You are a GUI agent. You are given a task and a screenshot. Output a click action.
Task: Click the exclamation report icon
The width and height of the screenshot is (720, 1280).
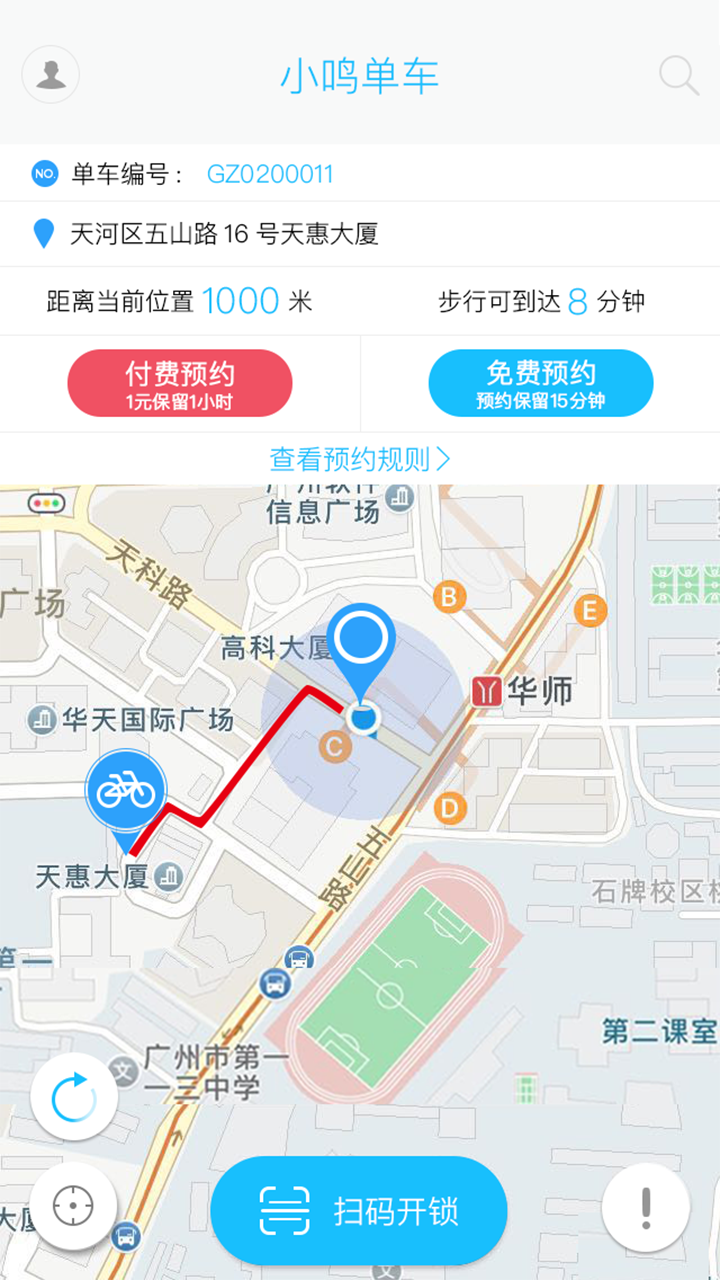pyautogui.click(x=648, y=1210)
